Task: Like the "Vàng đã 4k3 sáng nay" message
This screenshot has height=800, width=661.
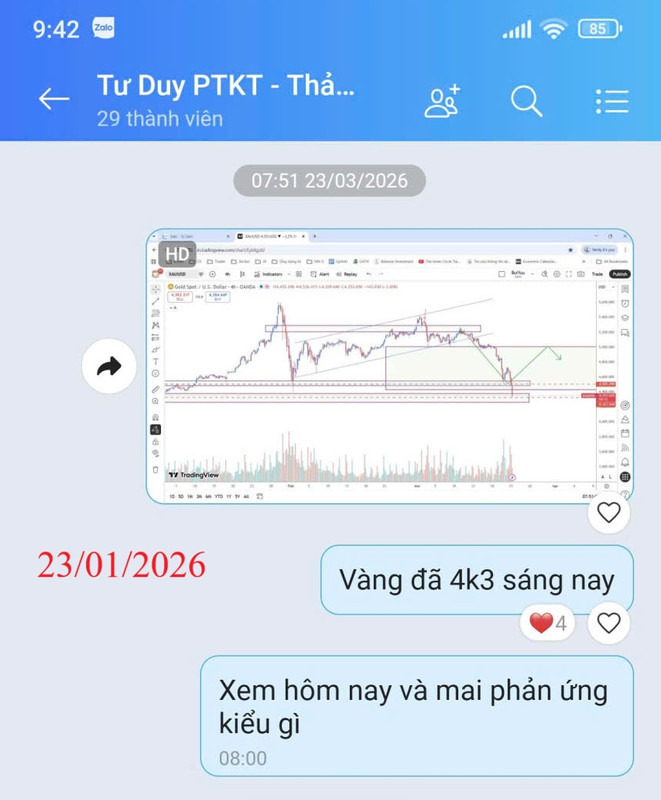Action: pyautogui.click(x=608, y=624)
